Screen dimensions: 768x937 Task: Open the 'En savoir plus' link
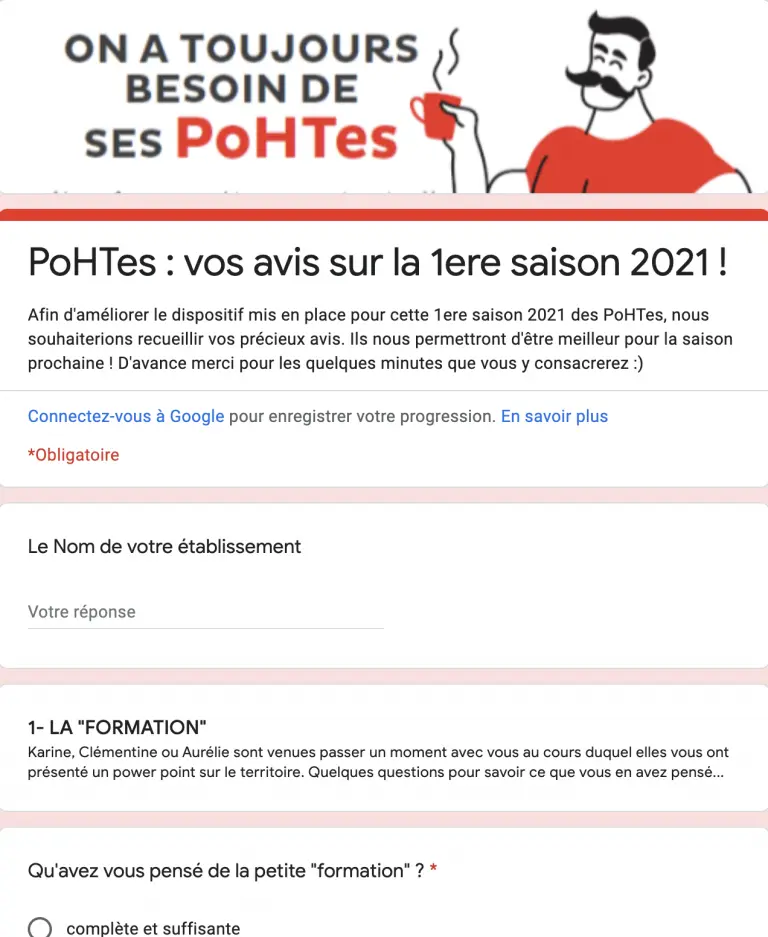tap(554, 416)
